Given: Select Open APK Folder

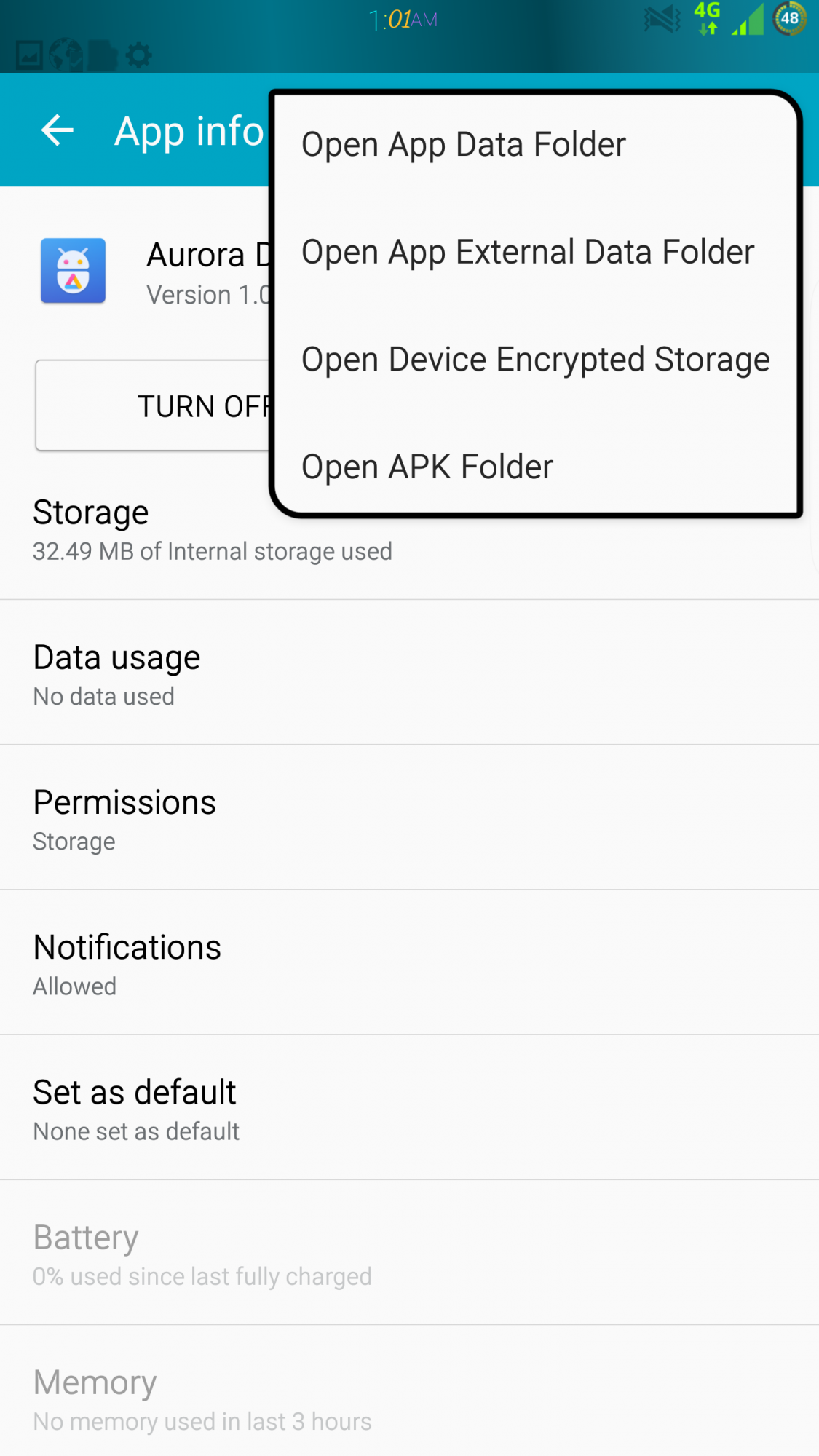Looking at the screenshot, I should point(427,467).
